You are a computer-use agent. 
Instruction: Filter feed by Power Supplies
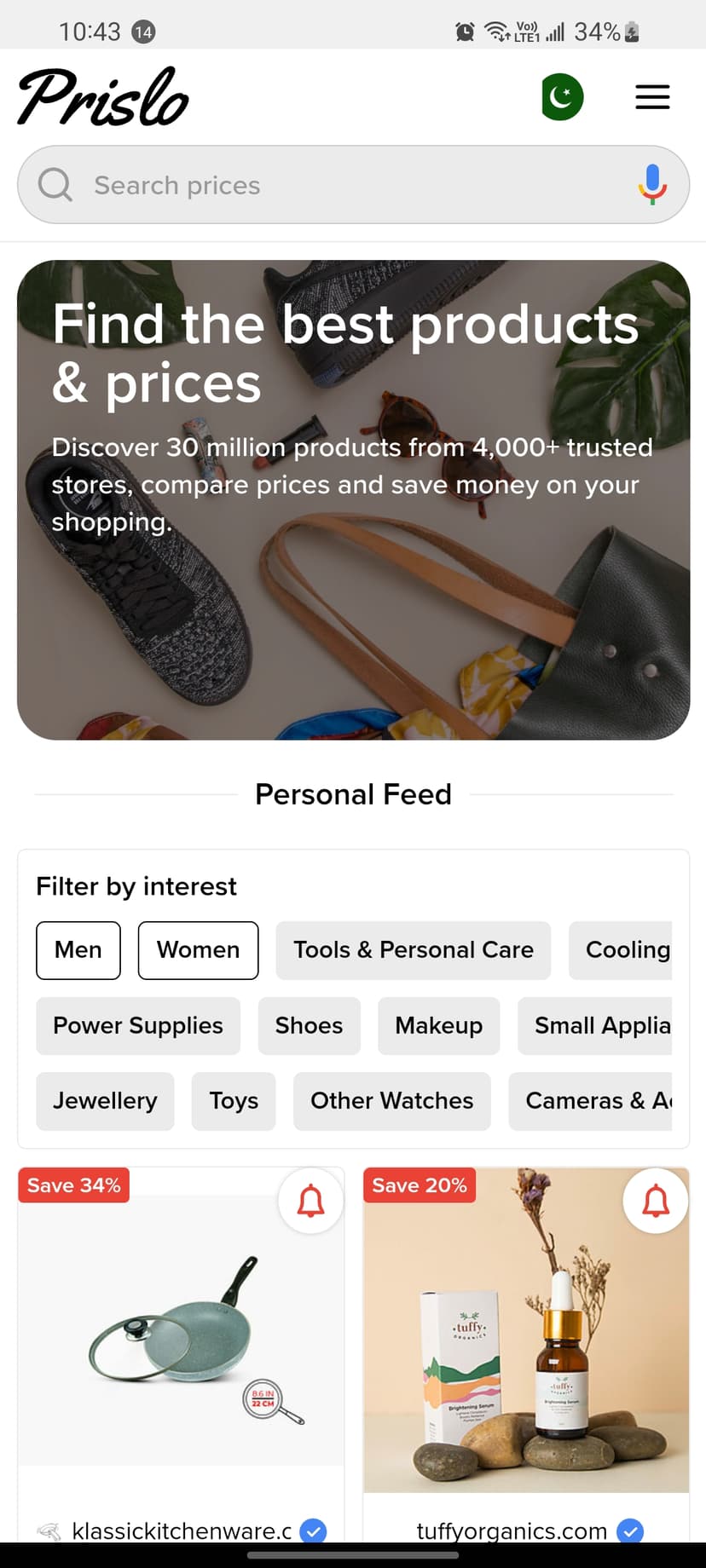138,1026
